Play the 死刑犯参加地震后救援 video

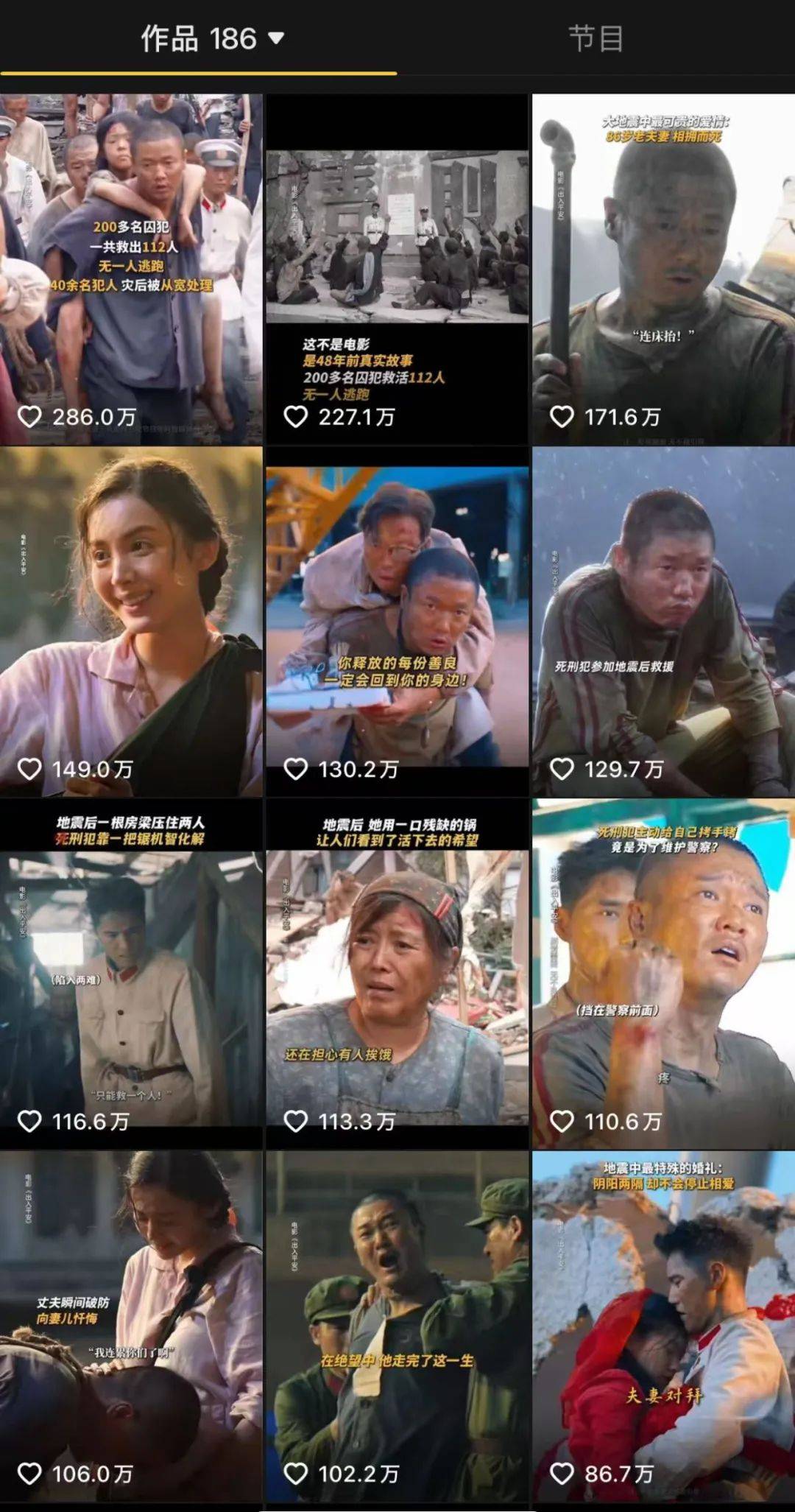[x=663, y=621]
